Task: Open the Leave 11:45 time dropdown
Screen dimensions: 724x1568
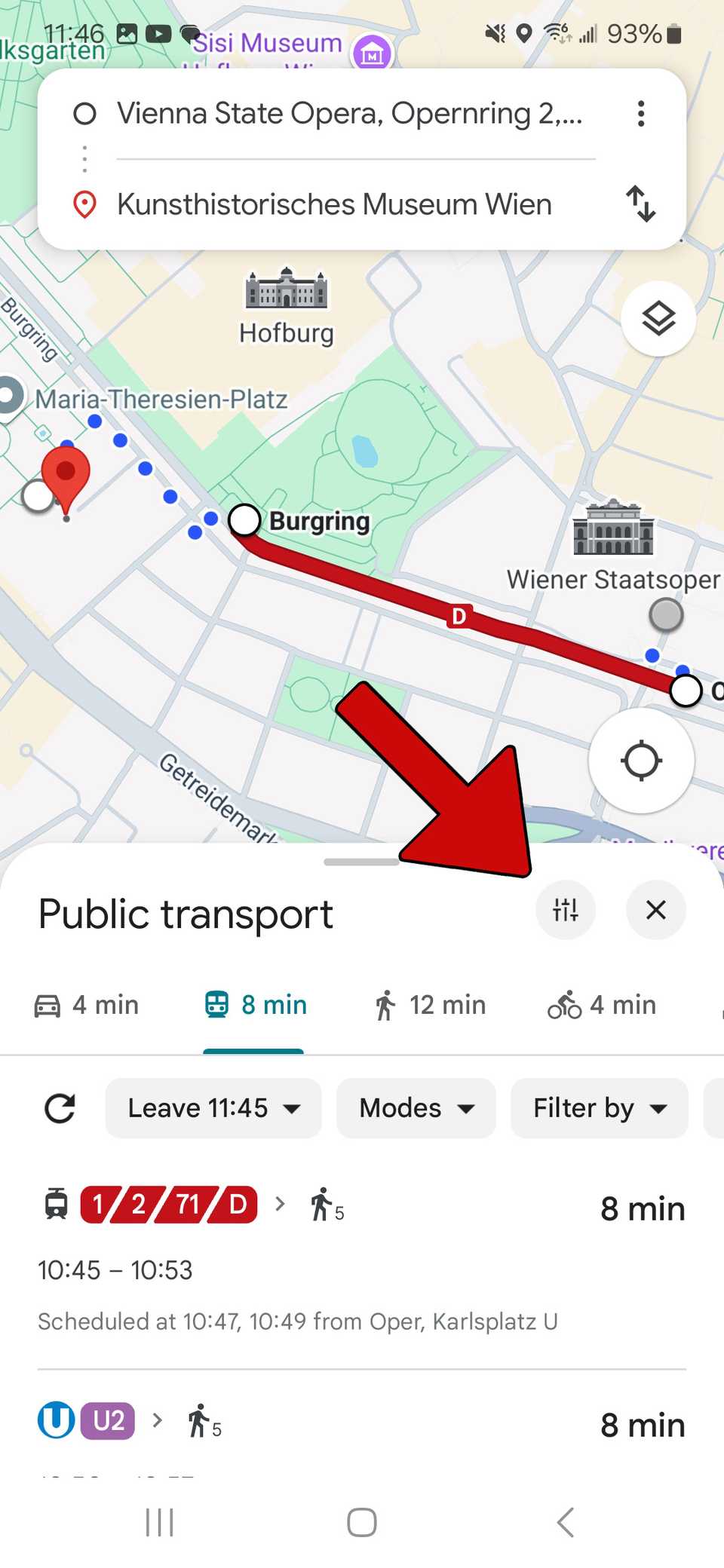Action: point(213,1108)
